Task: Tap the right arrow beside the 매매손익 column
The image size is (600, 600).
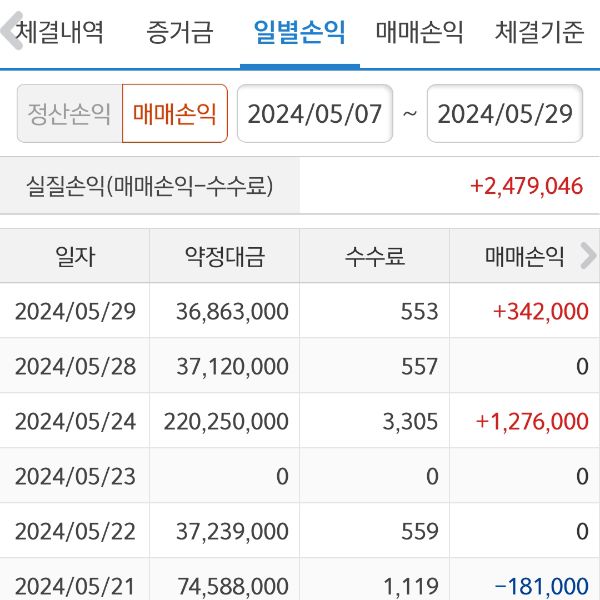Action: tap(588, 256)
